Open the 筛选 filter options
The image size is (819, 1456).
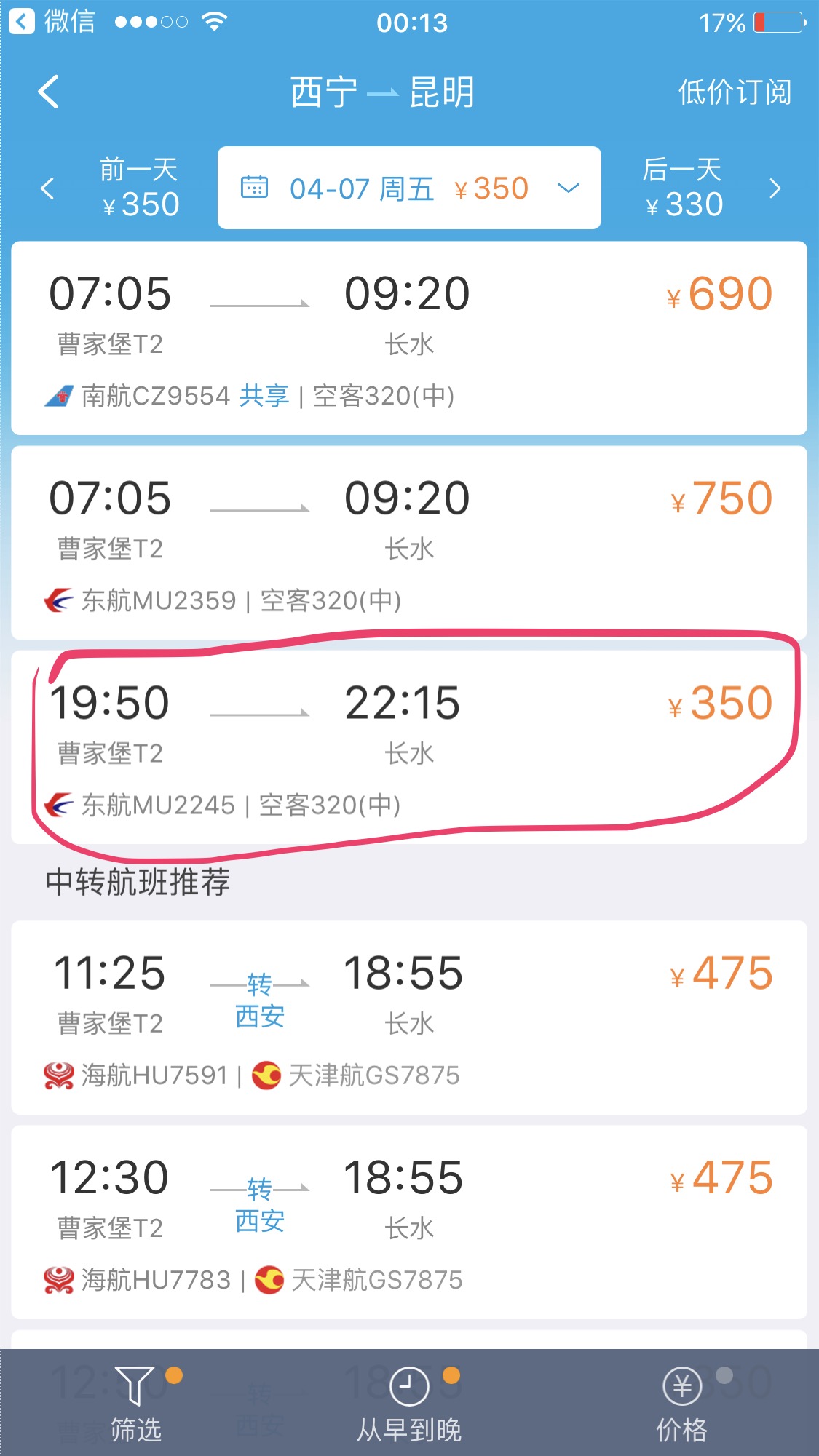136,1404
